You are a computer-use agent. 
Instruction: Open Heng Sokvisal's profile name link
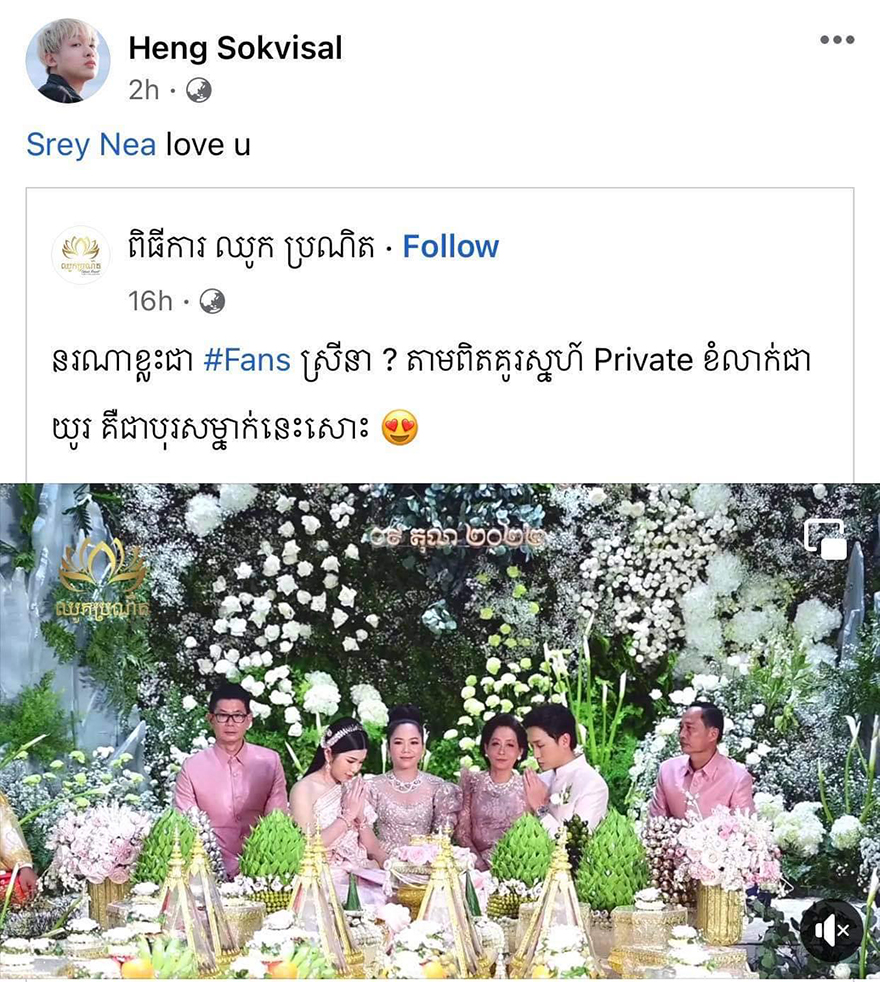[x=235, y=47]
